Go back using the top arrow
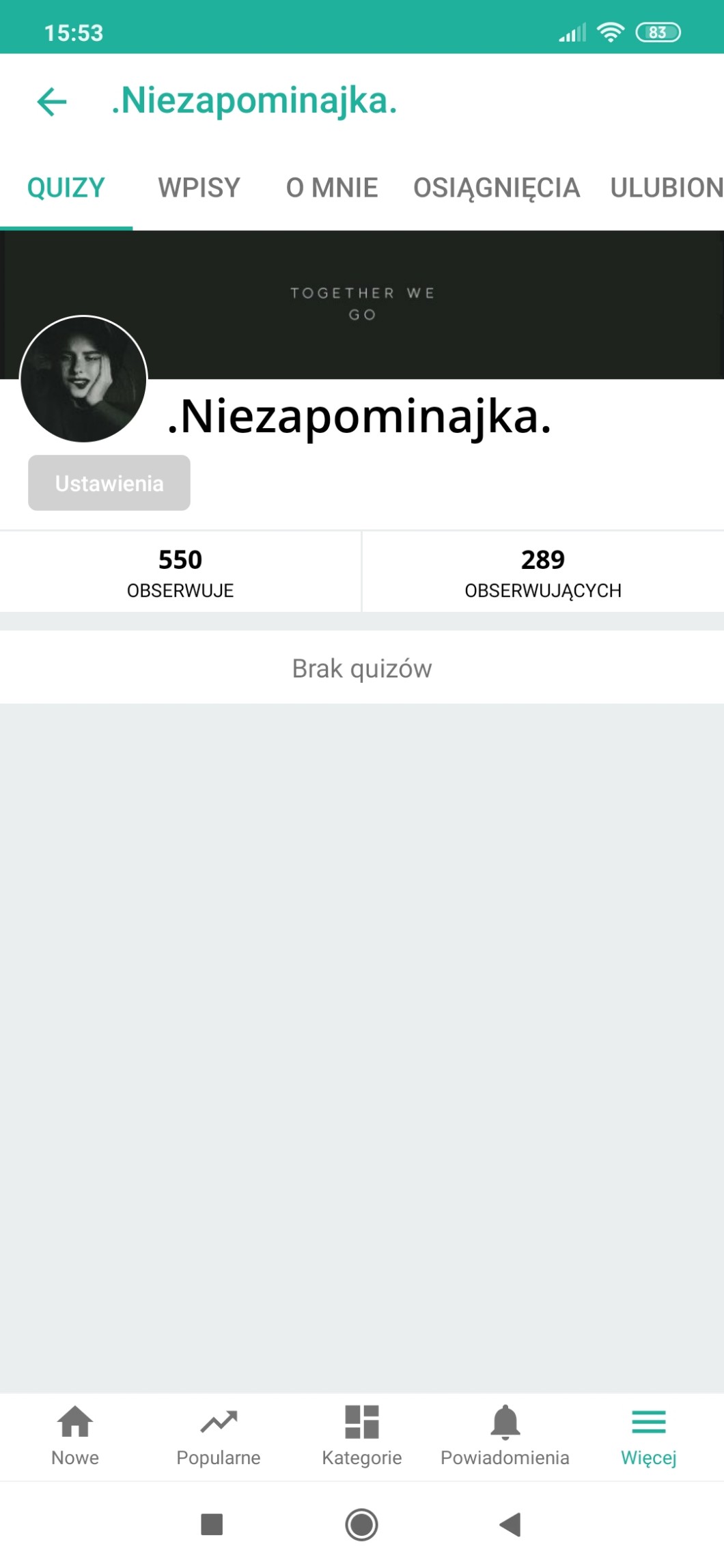 tap(52, 102)
